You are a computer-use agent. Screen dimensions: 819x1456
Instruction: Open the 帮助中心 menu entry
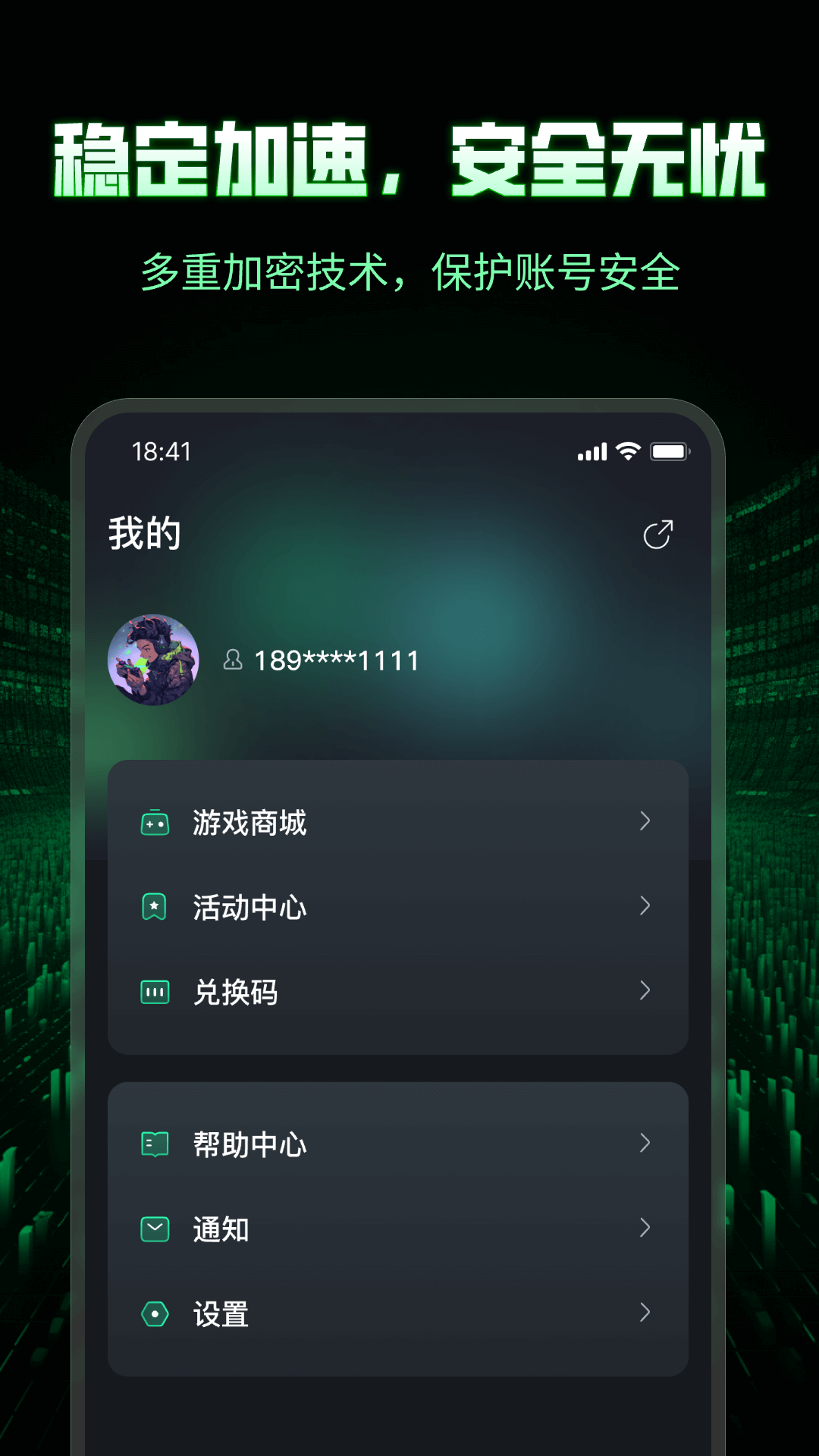[249, 1145]
